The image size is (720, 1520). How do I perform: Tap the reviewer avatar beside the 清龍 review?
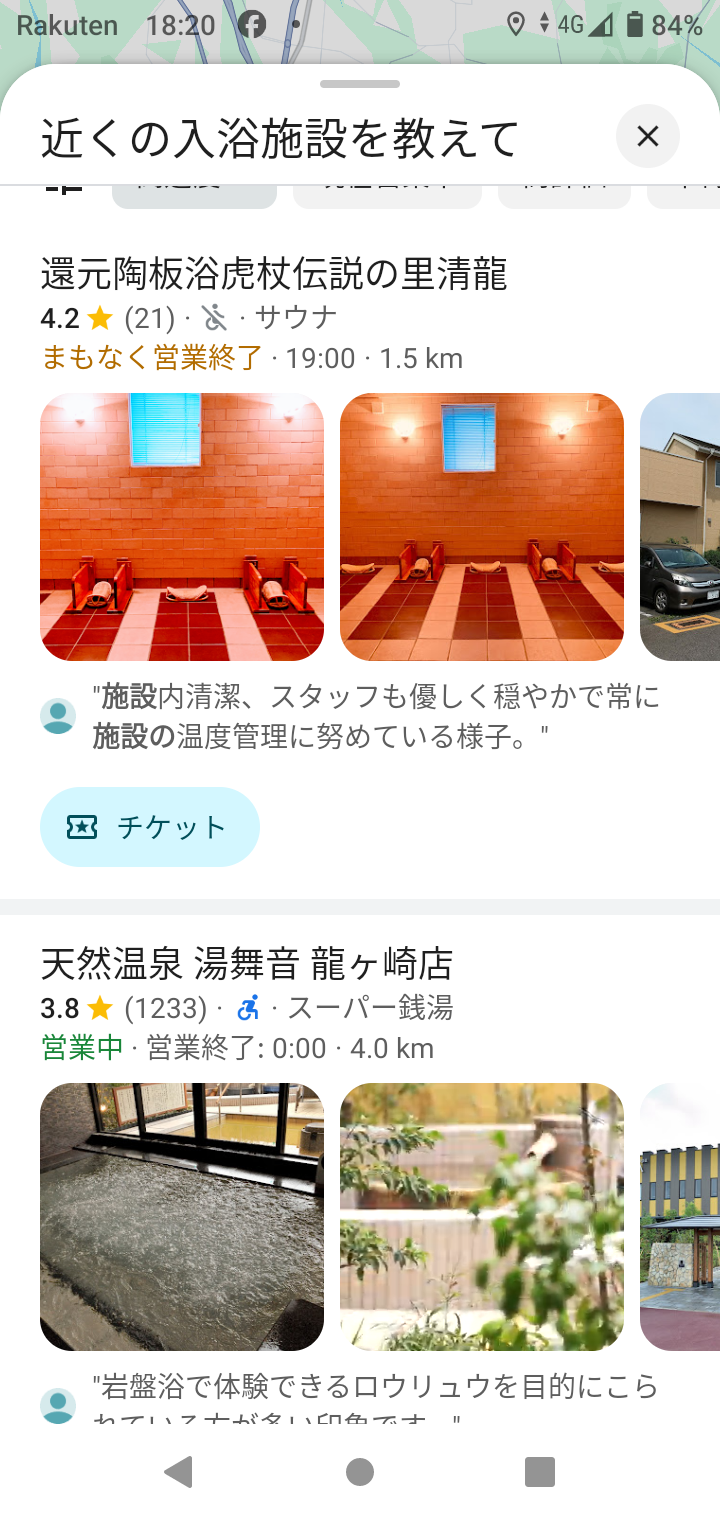point(58,714)
